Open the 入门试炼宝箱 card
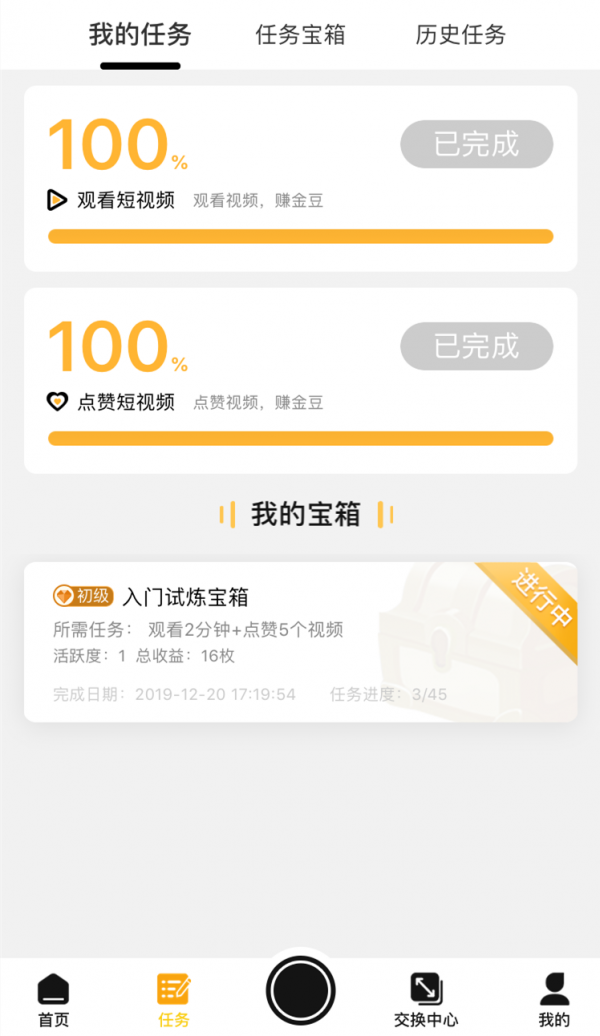Viewport: 600px width, 1036px height. coord(300,641)
